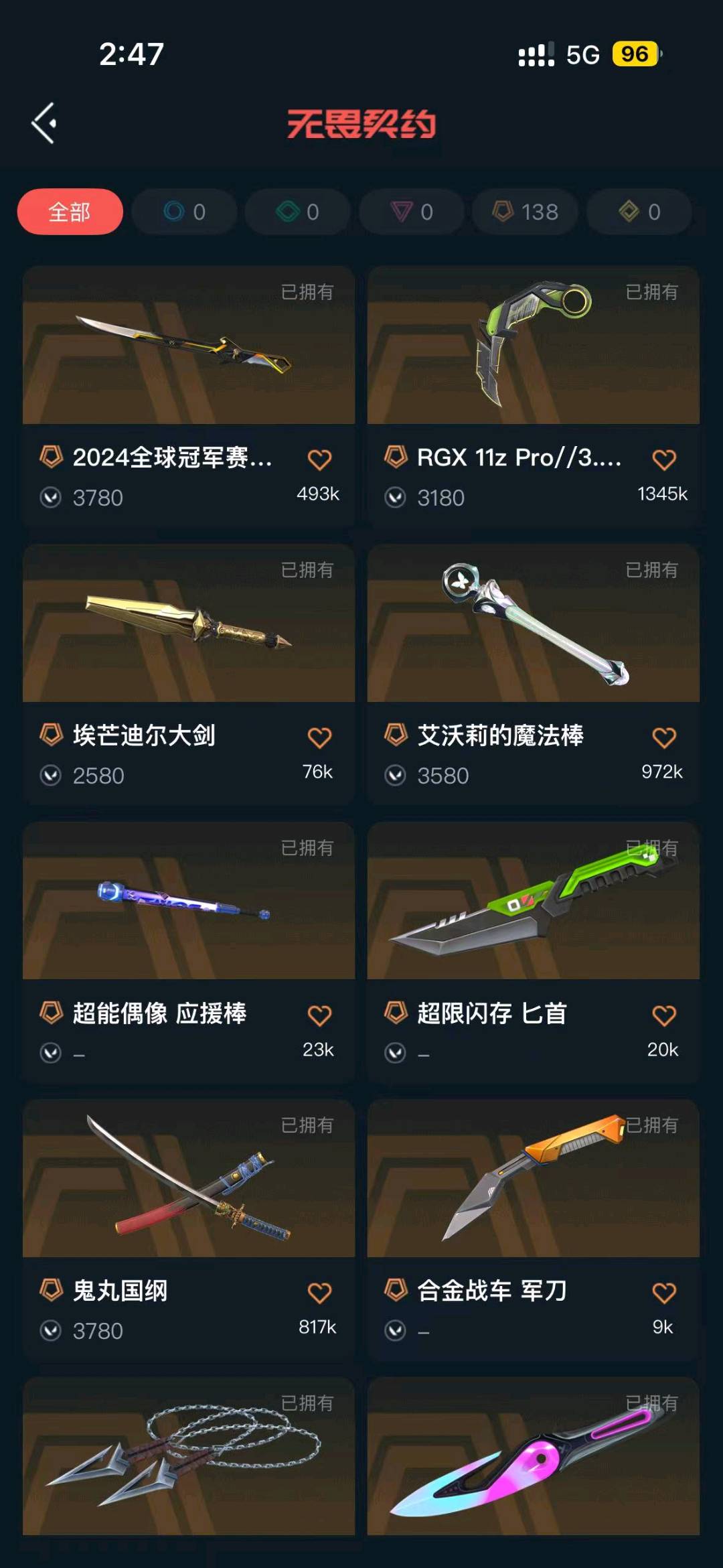Viewport: 723px width, 1568px height.
Task: Tap the heart on 埃芒迪尔大剑
Action: tap(319, 737)
